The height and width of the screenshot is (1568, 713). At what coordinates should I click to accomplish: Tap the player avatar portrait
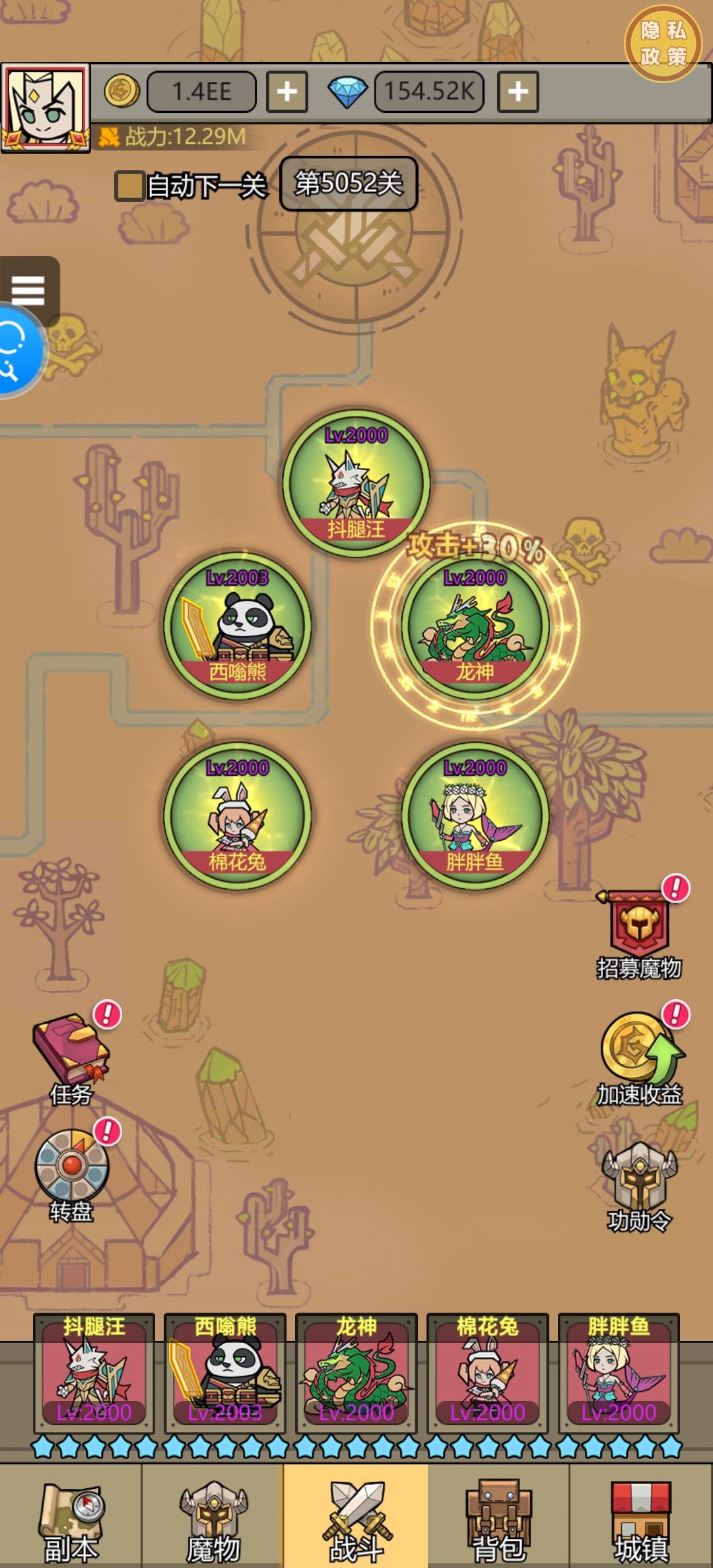45,108
